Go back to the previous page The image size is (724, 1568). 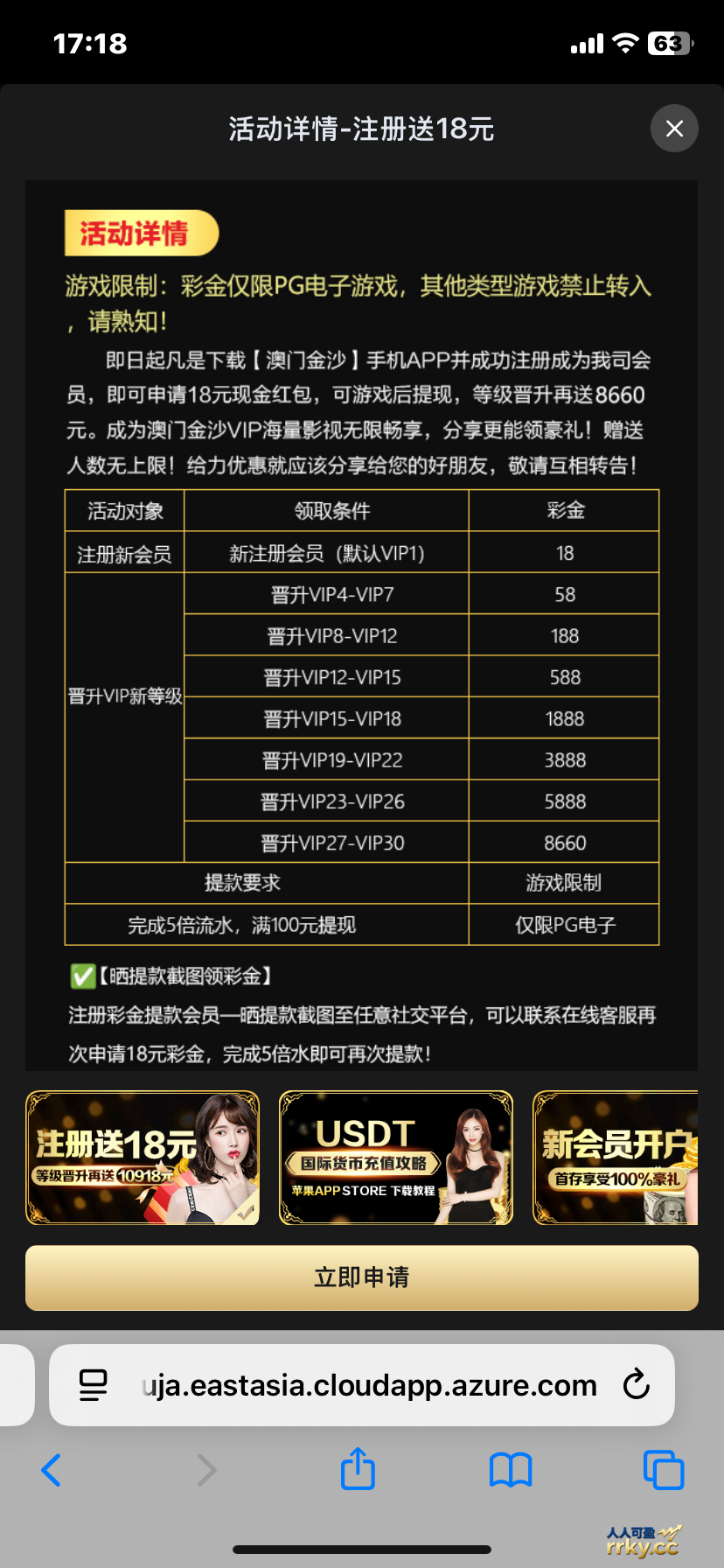pos(52,1470)
